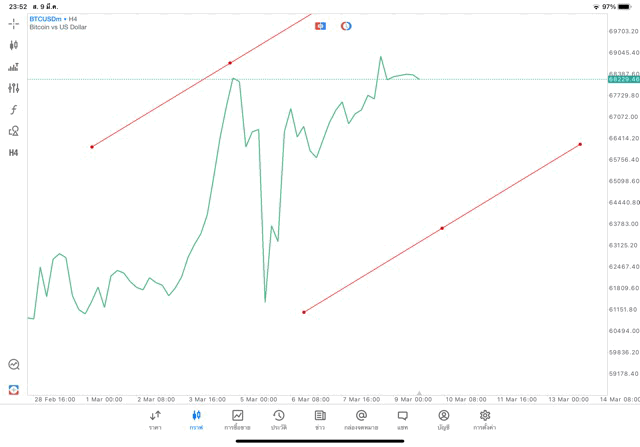Switch to the ราคา quotes tab

(x=155, y=419)
